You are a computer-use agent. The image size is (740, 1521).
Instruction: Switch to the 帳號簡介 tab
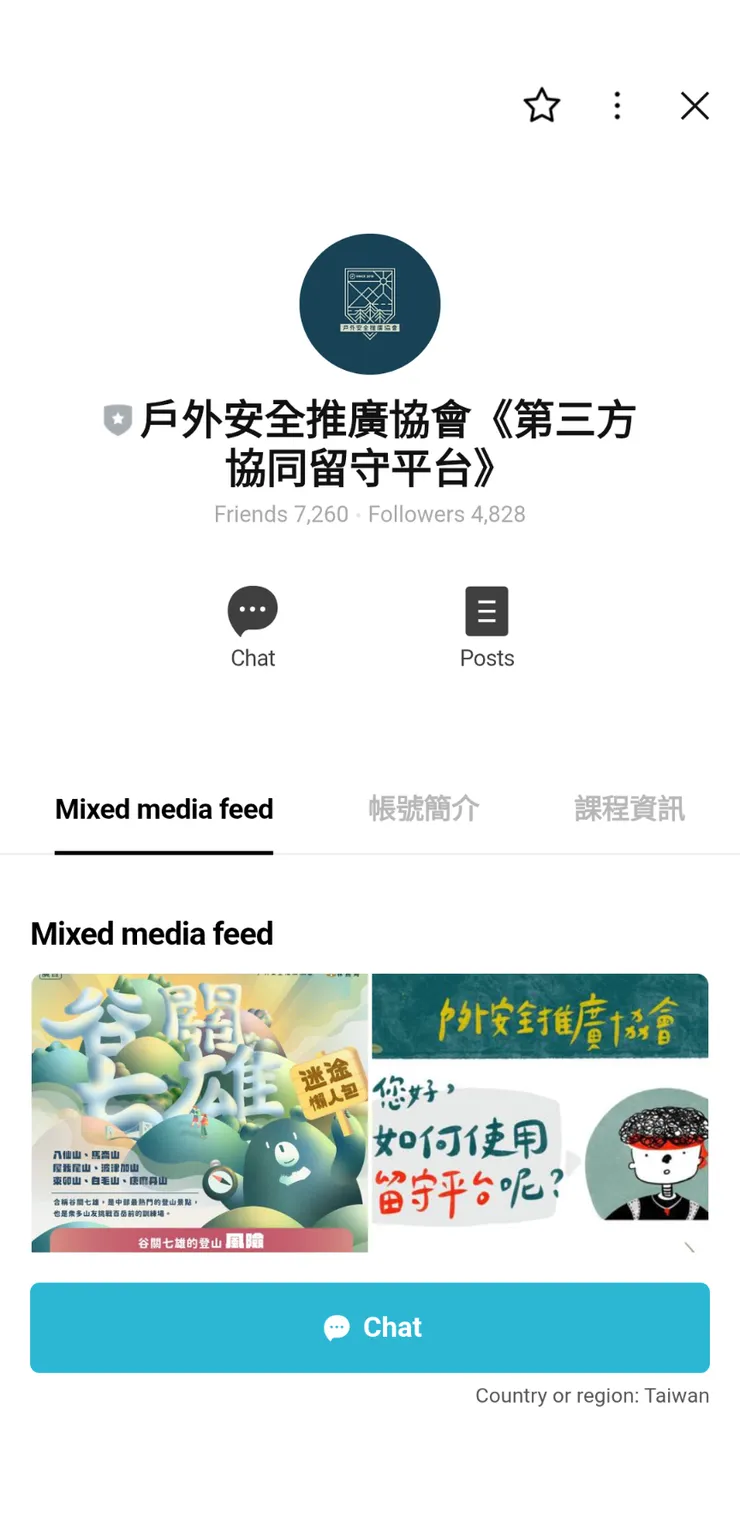click(x=423, y=809)
